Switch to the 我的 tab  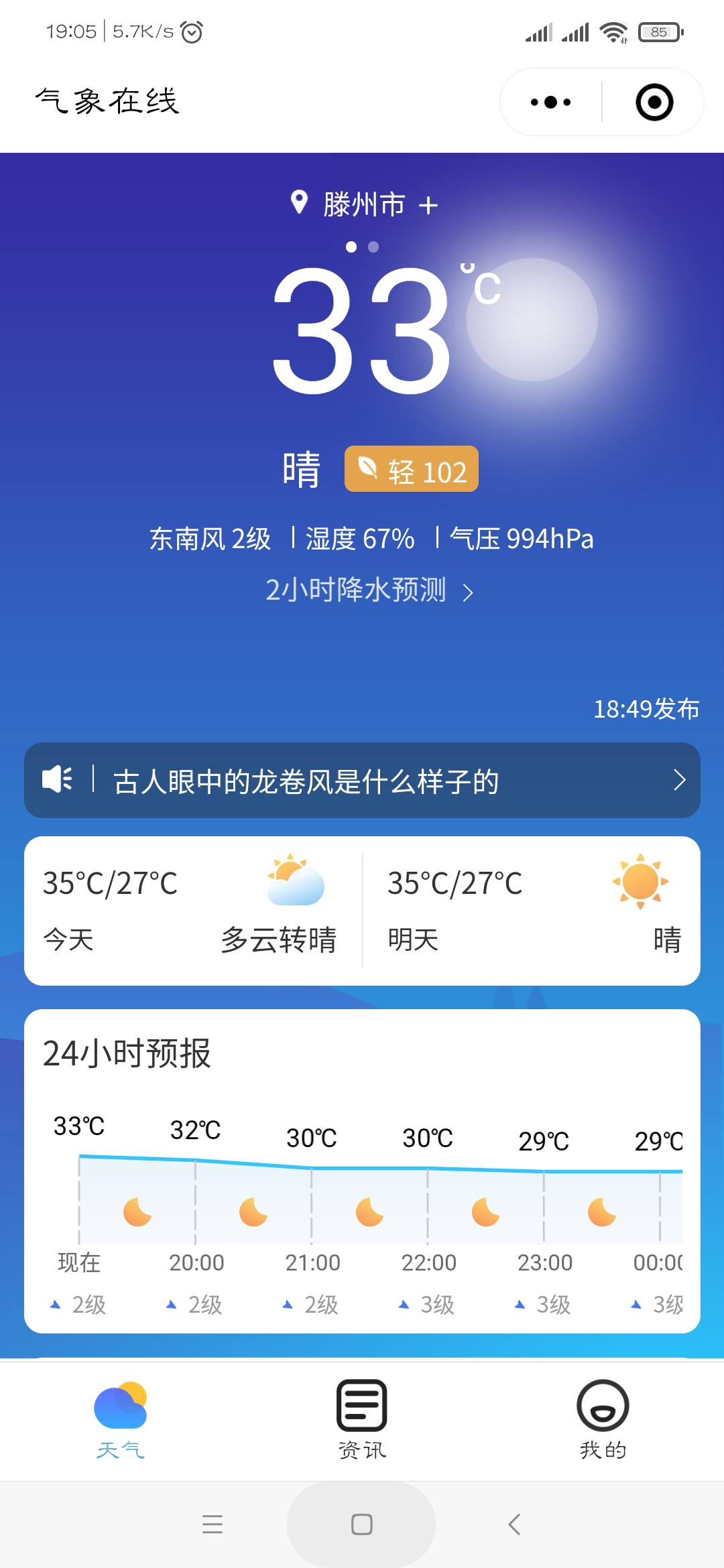(x=603, y=1419)
